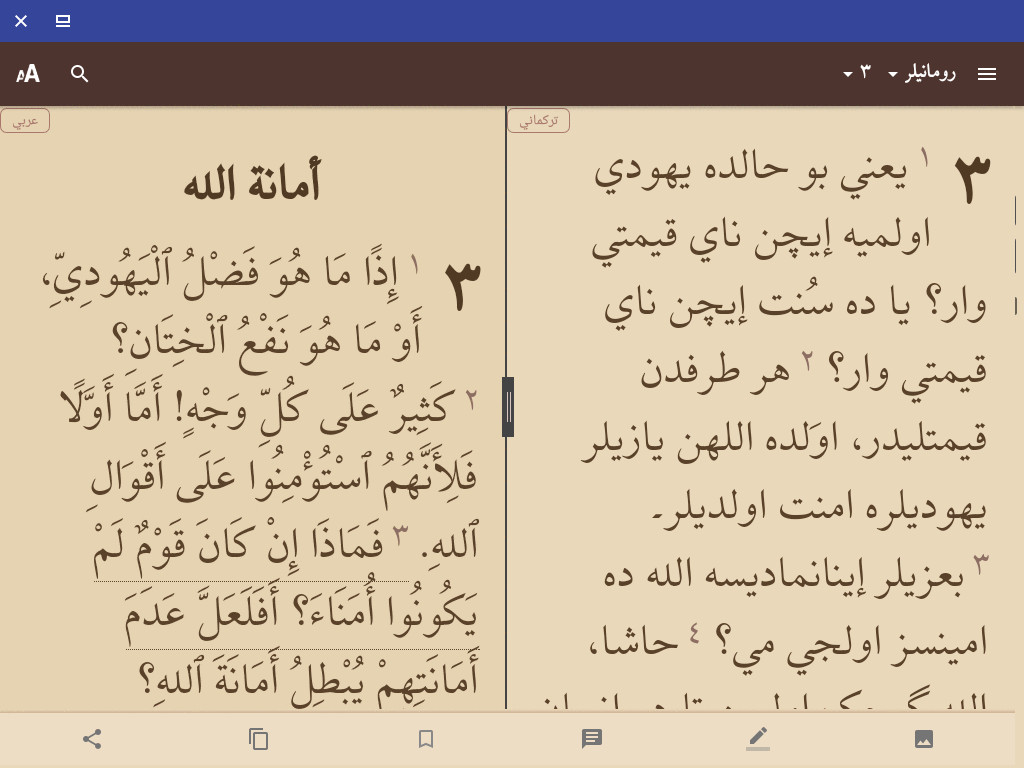Open the chapter selector ٣
The image size is (1024, 768).
click(856, 73)
